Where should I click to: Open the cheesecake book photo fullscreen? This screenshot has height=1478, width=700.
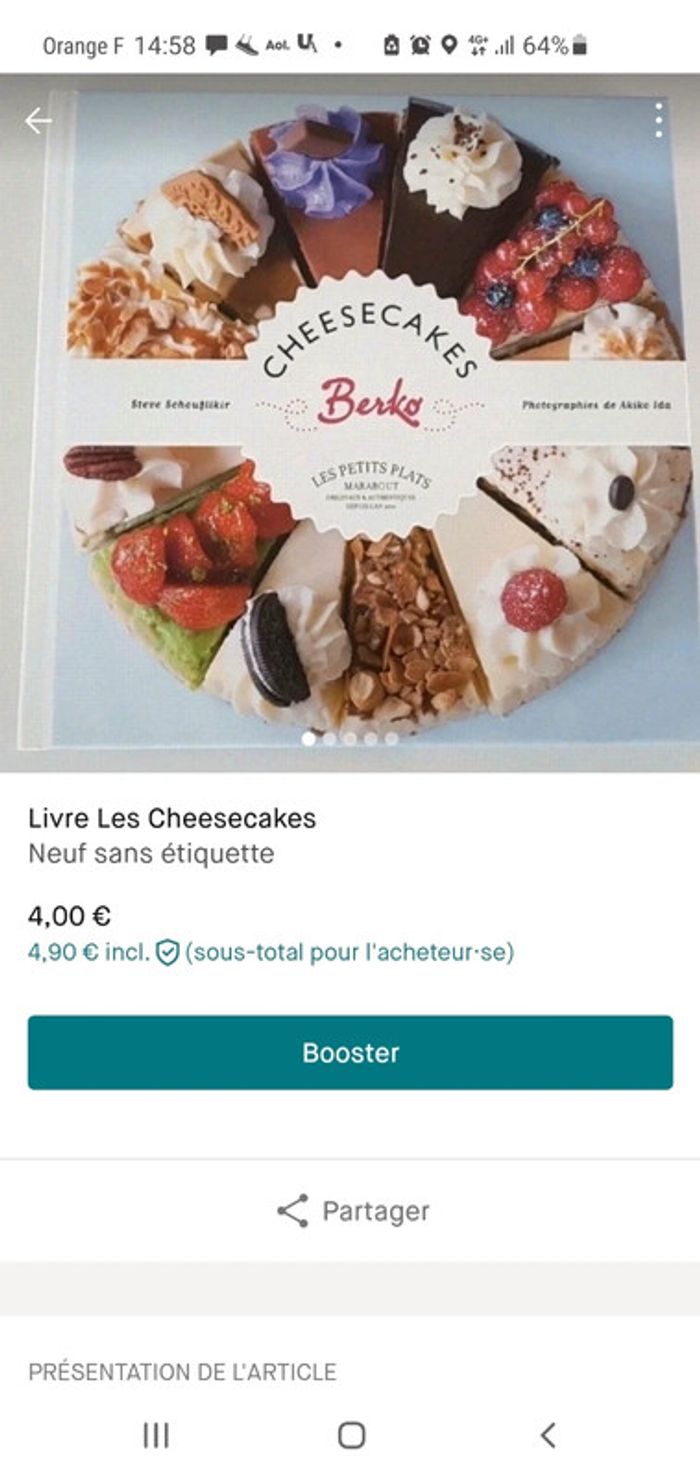click(x=350, y=420)
